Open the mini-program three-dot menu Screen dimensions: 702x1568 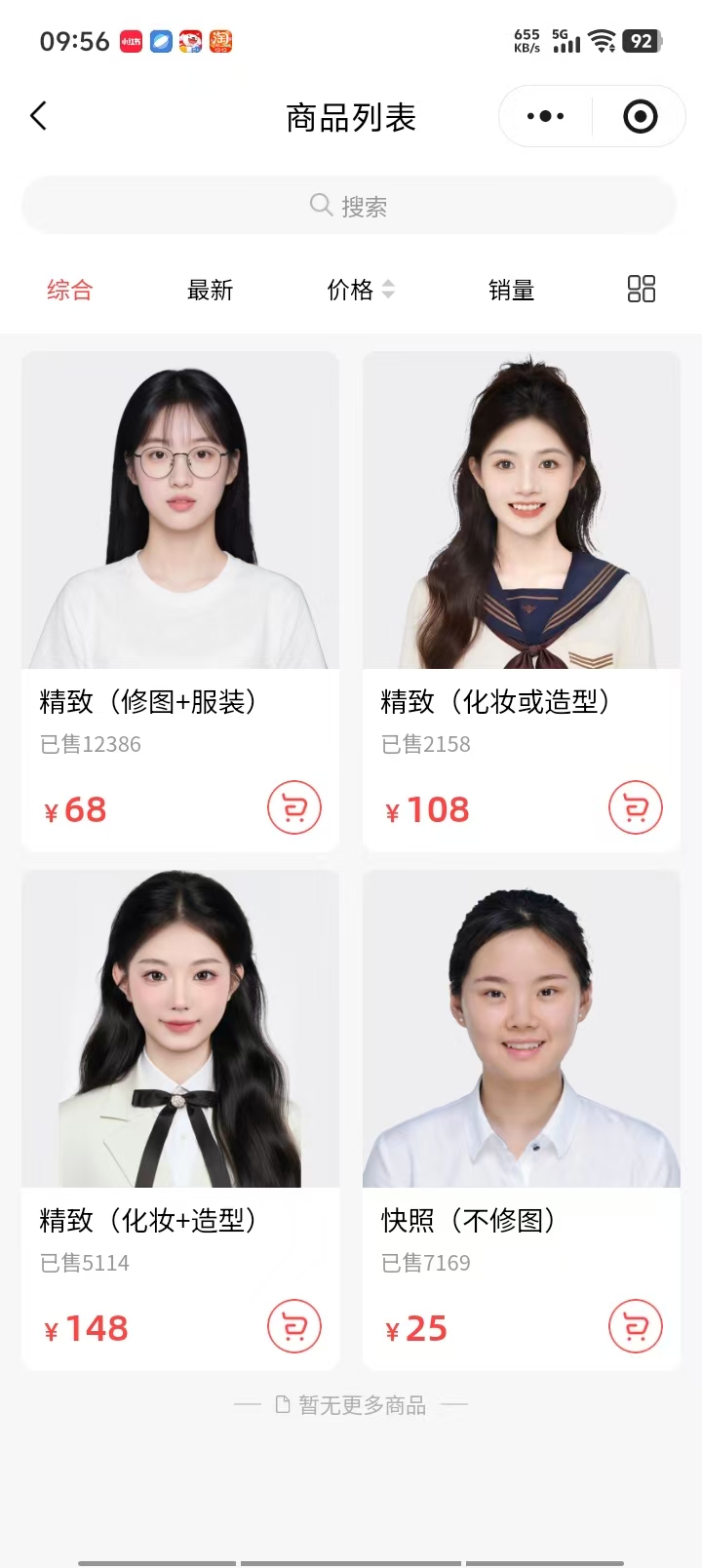[x=545, y=116]
